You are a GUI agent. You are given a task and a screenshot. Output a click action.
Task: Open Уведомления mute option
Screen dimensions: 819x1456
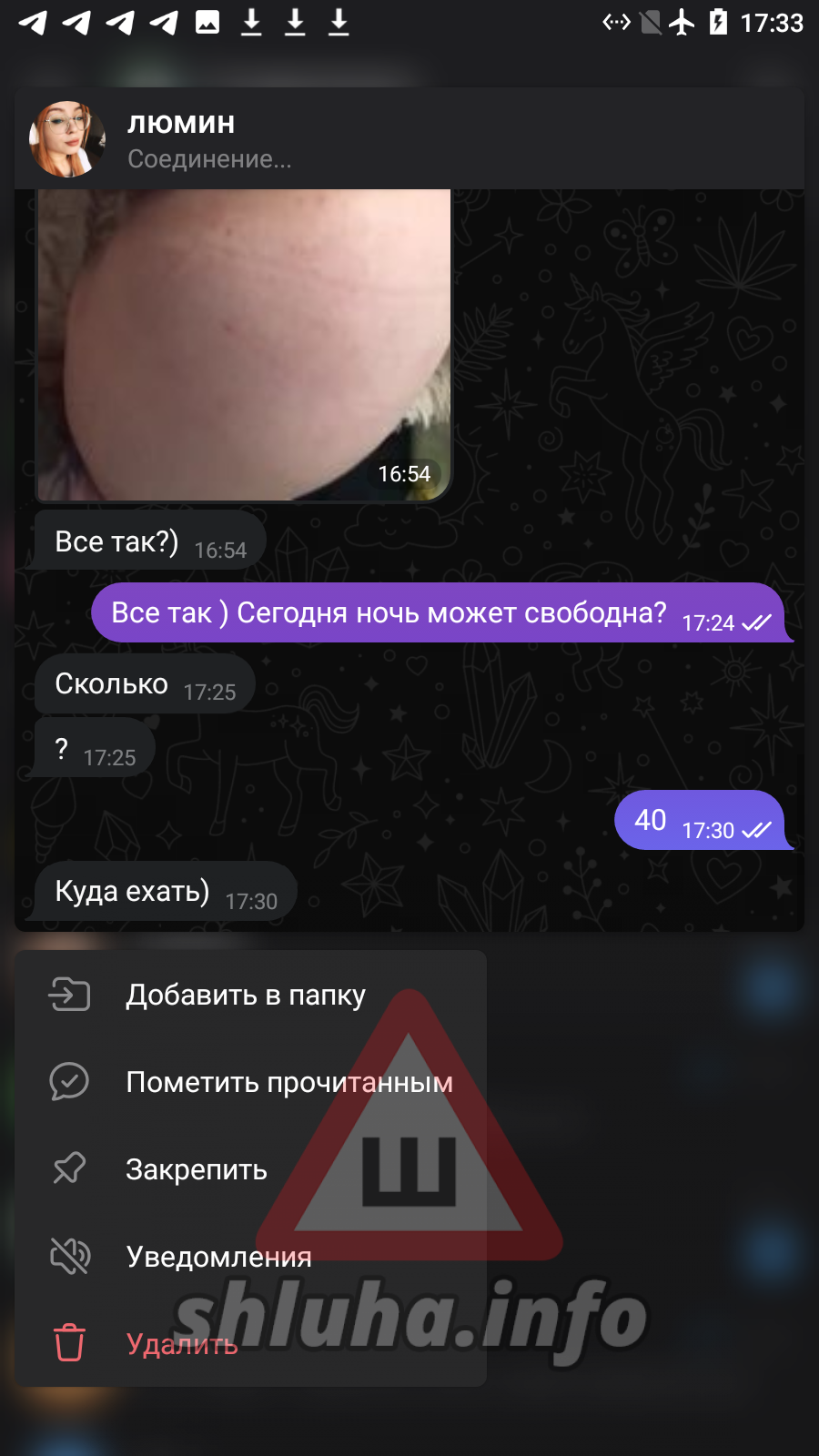(250, 1257)
